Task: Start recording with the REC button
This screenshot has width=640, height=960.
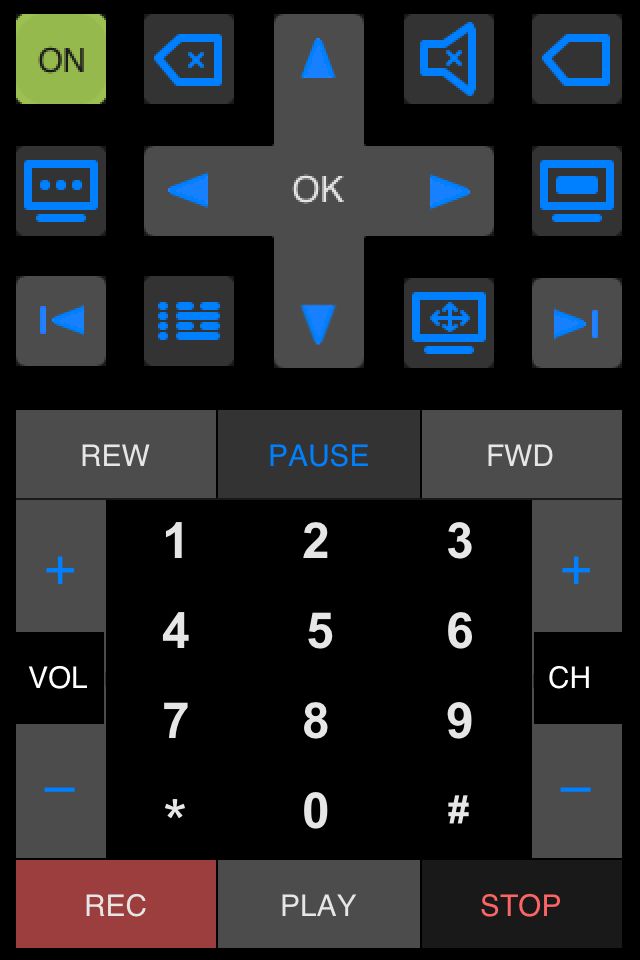Action: 115,904
